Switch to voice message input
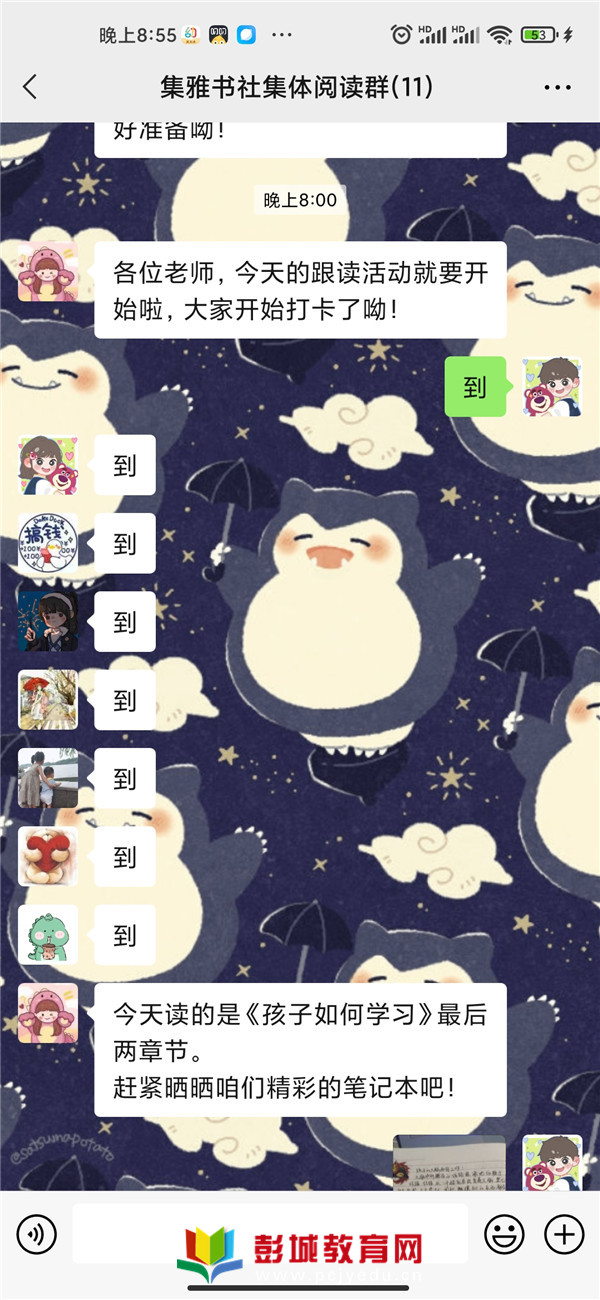This screenshot has height=1300, width=600. 37,1234
